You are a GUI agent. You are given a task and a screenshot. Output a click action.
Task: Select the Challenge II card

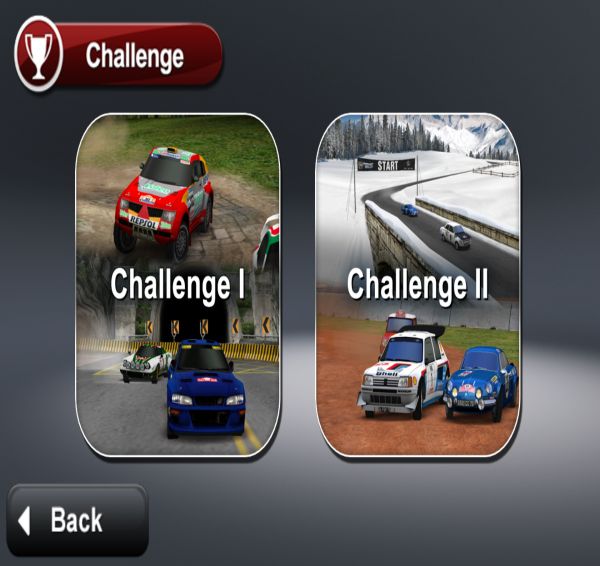point(418,285)
